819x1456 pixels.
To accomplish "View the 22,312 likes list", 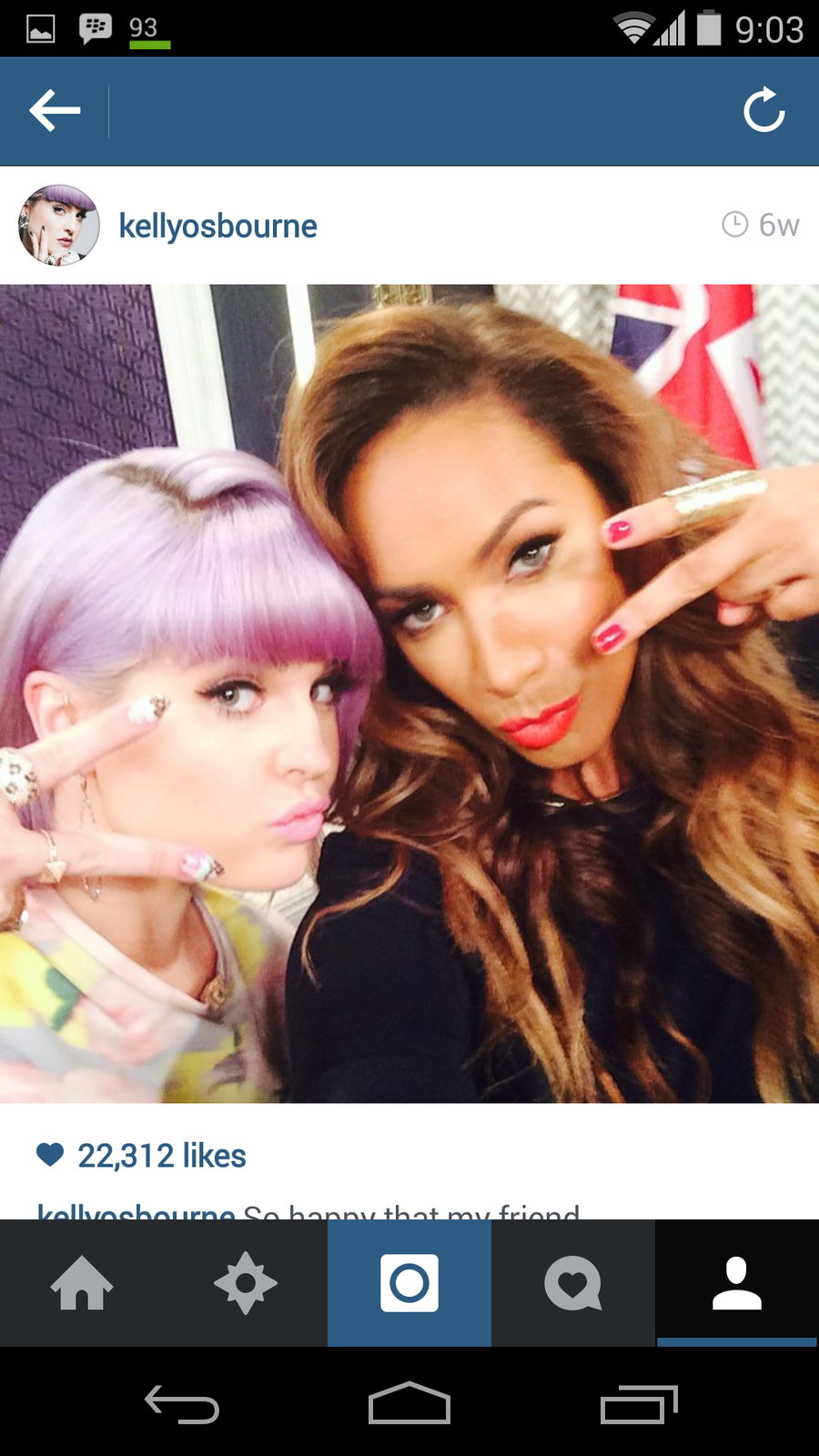I will tap(161, 1156).
